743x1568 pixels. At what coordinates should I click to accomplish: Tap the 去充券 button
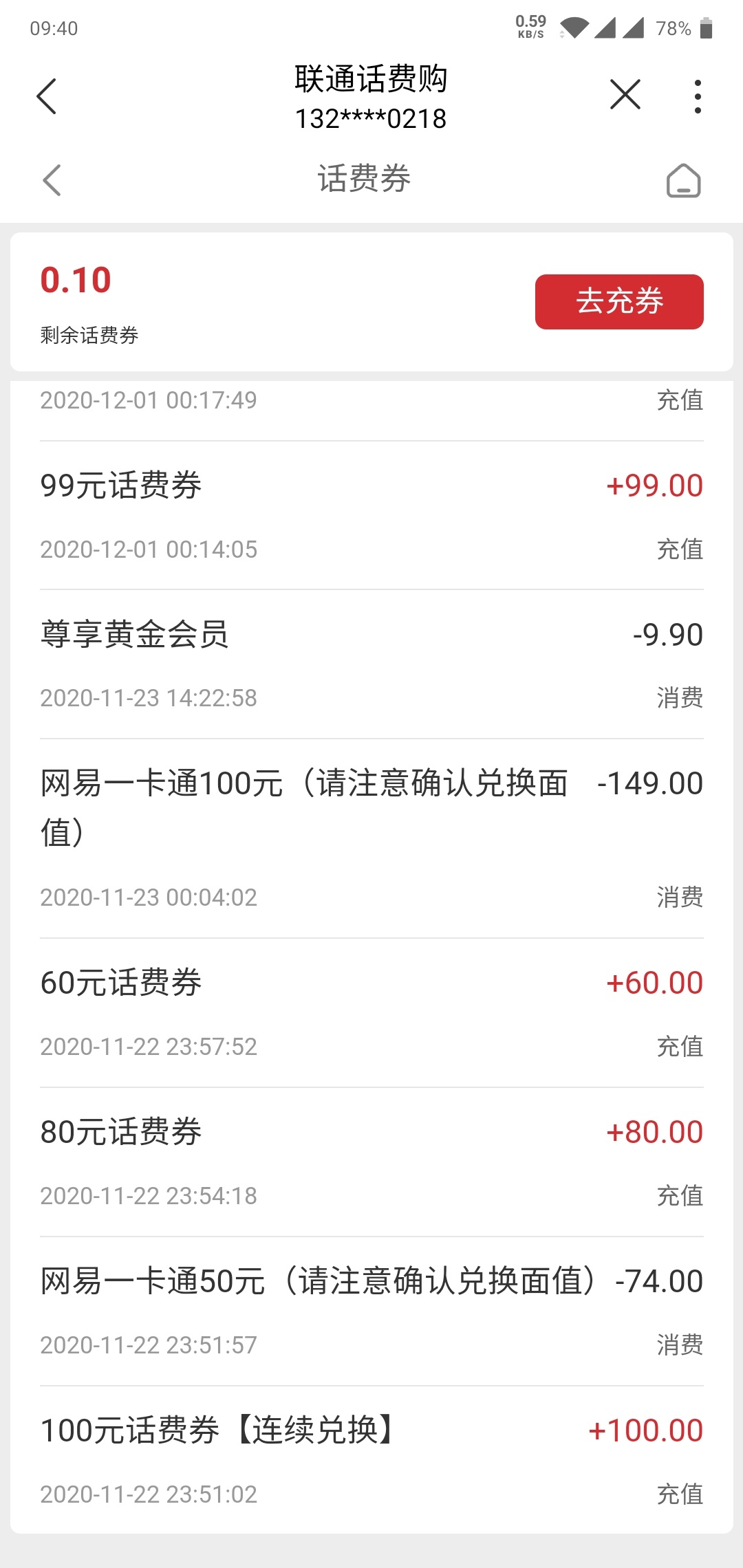(x=619, y=302)
